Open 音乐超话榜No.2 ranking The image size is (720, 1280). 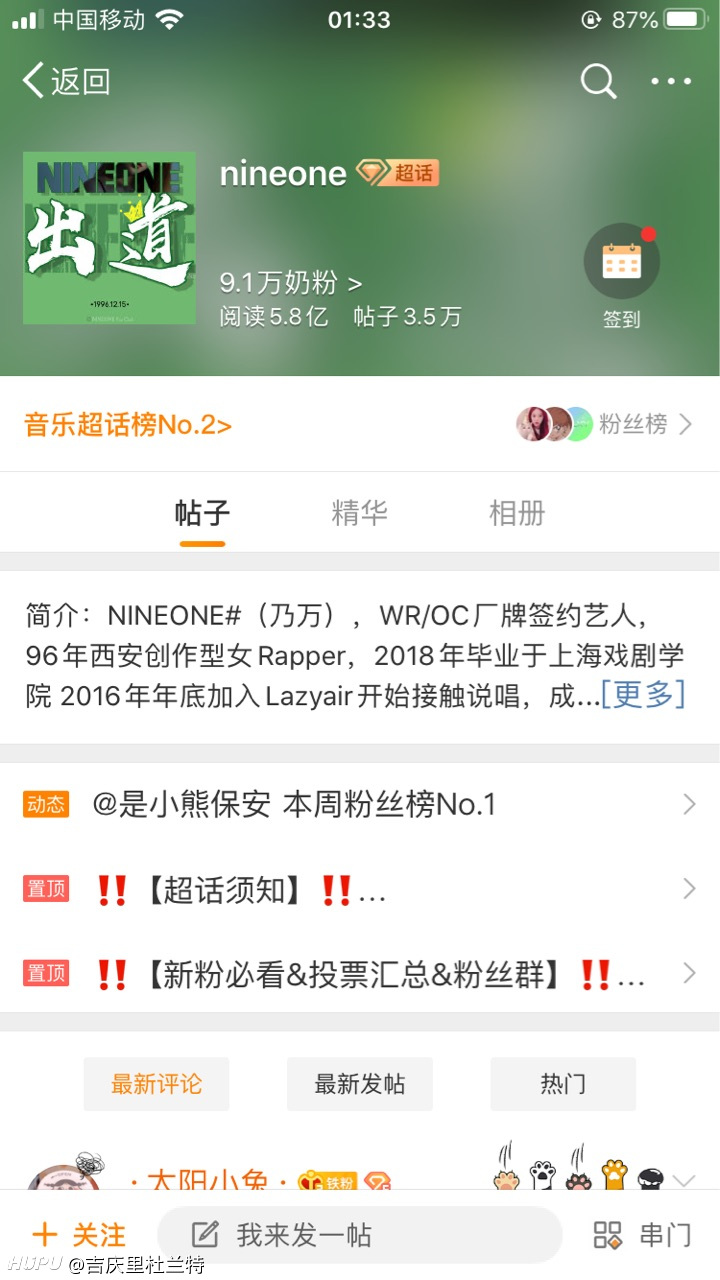click(x=128, y=425)
